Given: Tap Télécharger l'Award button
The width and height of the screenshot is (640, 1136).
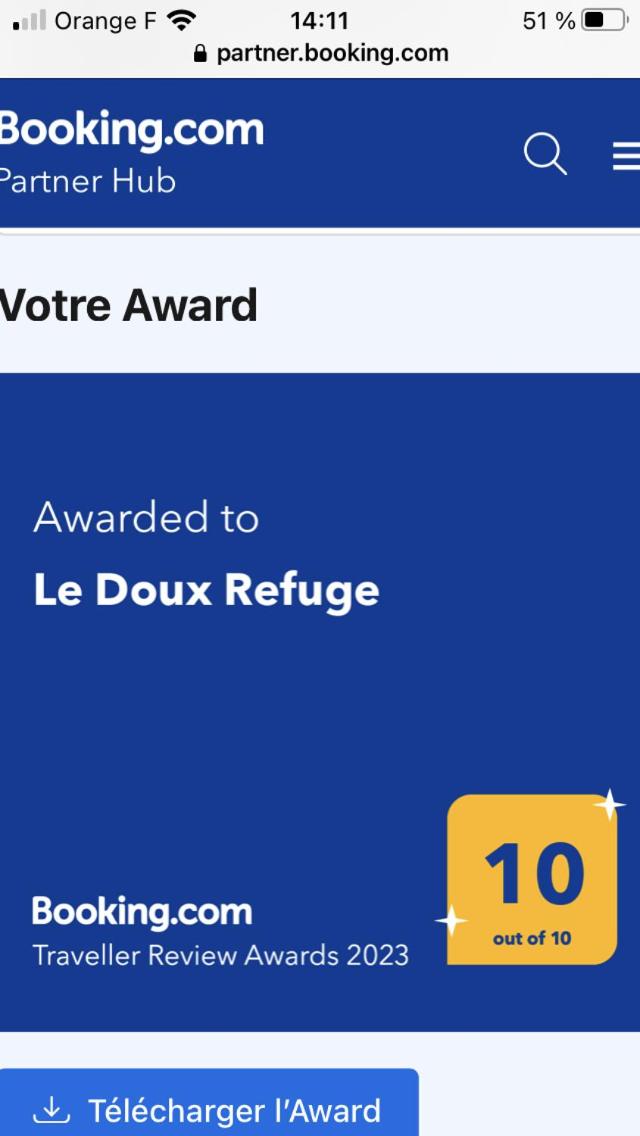Looking at the screenshot, I should pyautogui.click(x=209, y=1103).
